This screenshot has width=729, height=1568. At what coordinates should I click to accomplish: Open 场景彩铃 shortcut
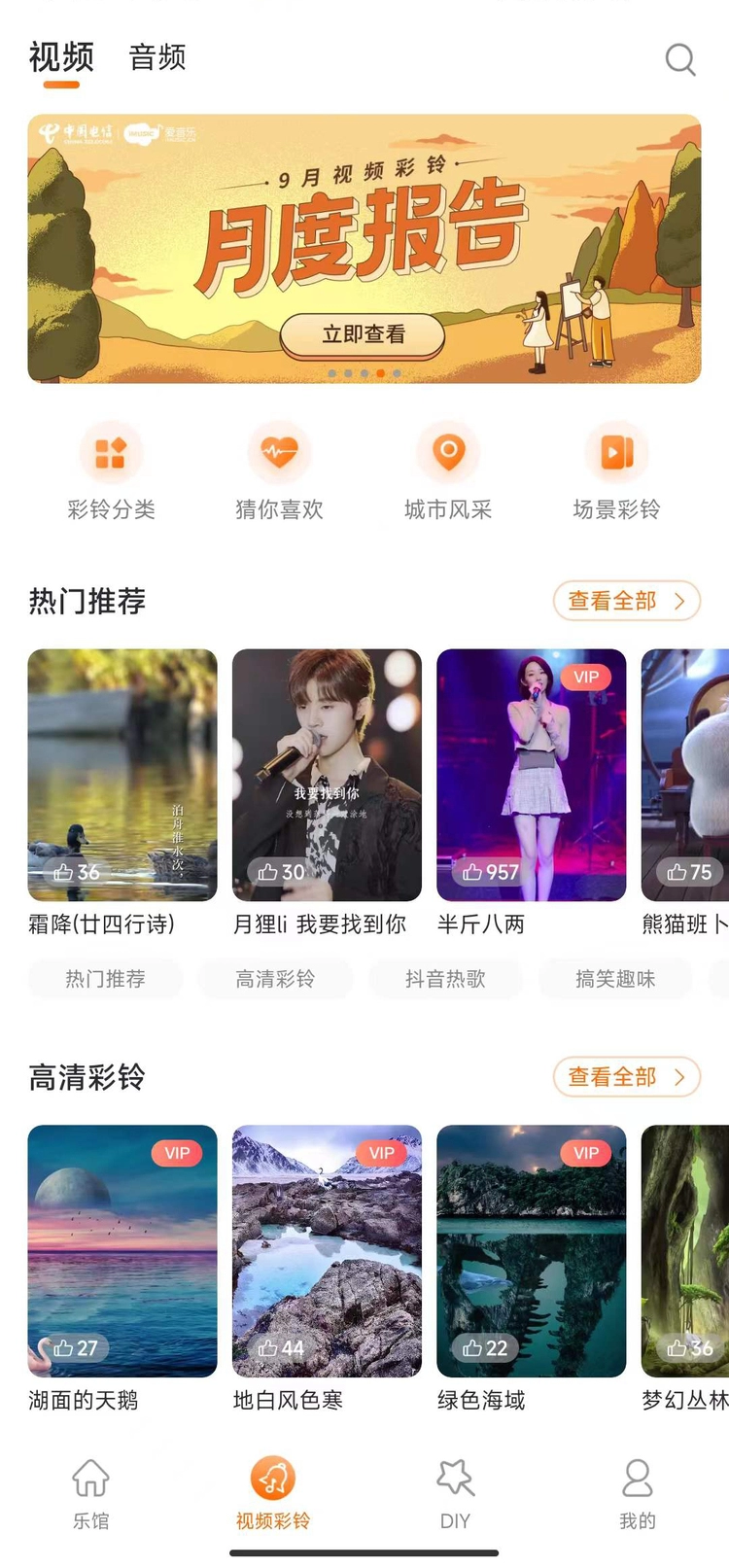pos(616,470)
